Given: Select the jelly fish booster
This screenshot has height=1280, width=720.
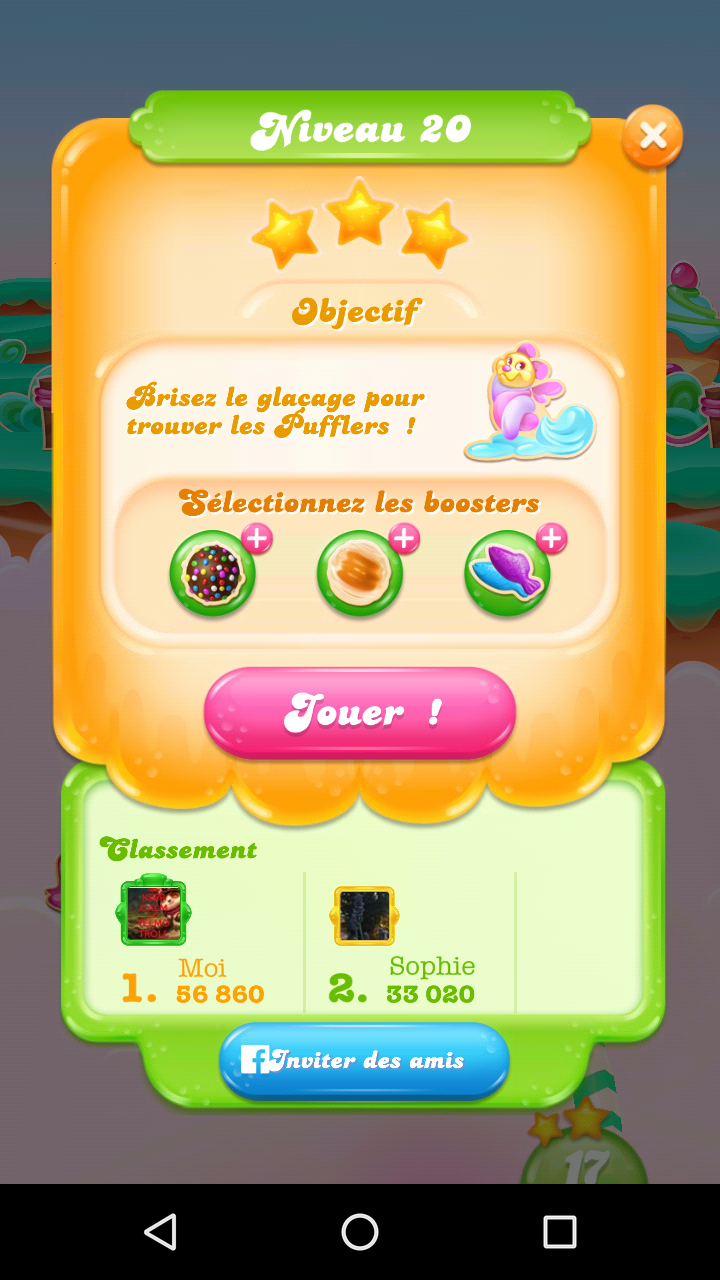Looking at the screenshot, I should (x=507, y=574).
